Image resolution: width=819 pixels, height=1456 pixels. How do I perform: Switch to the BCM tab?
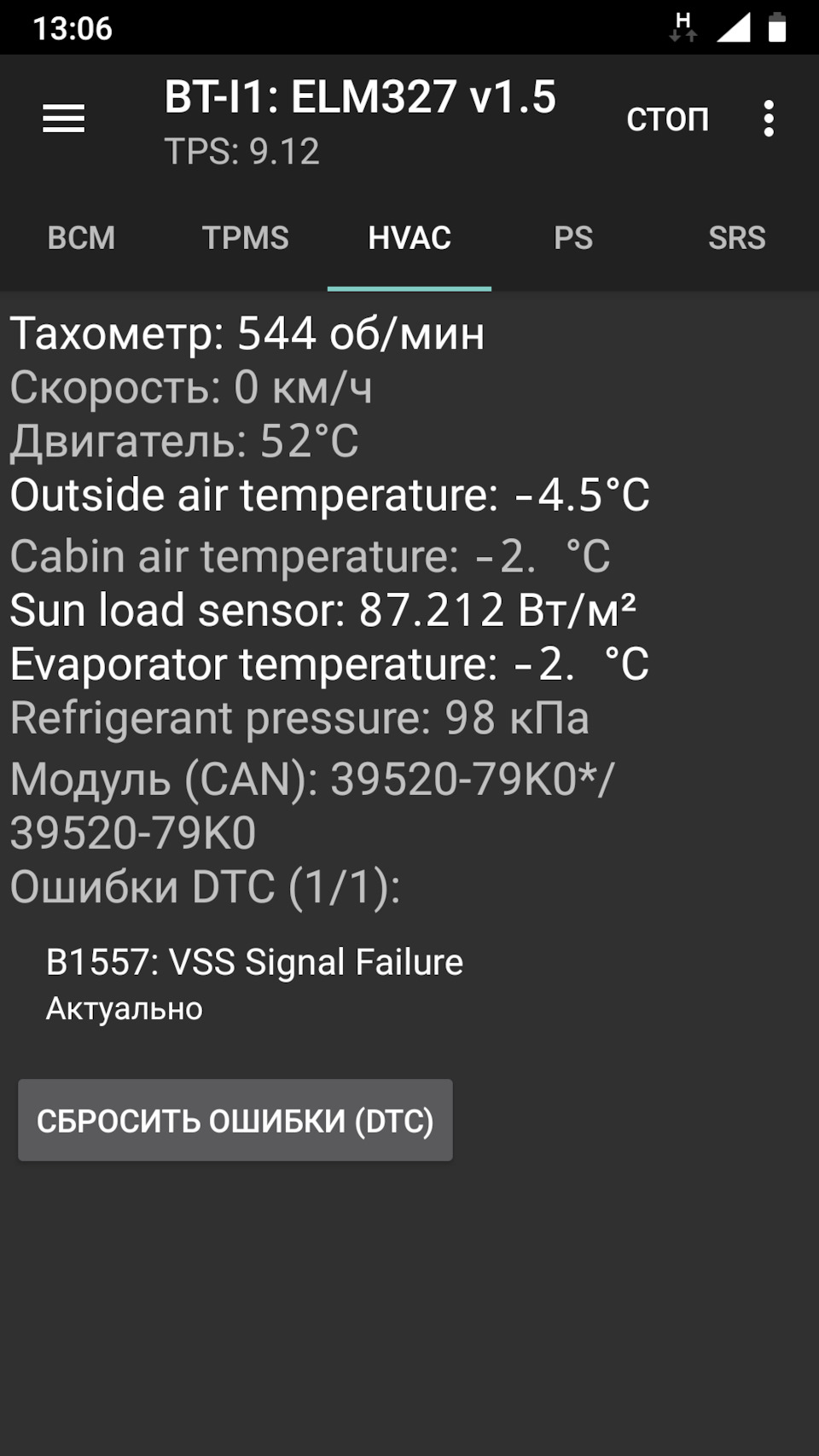(81, 238)
